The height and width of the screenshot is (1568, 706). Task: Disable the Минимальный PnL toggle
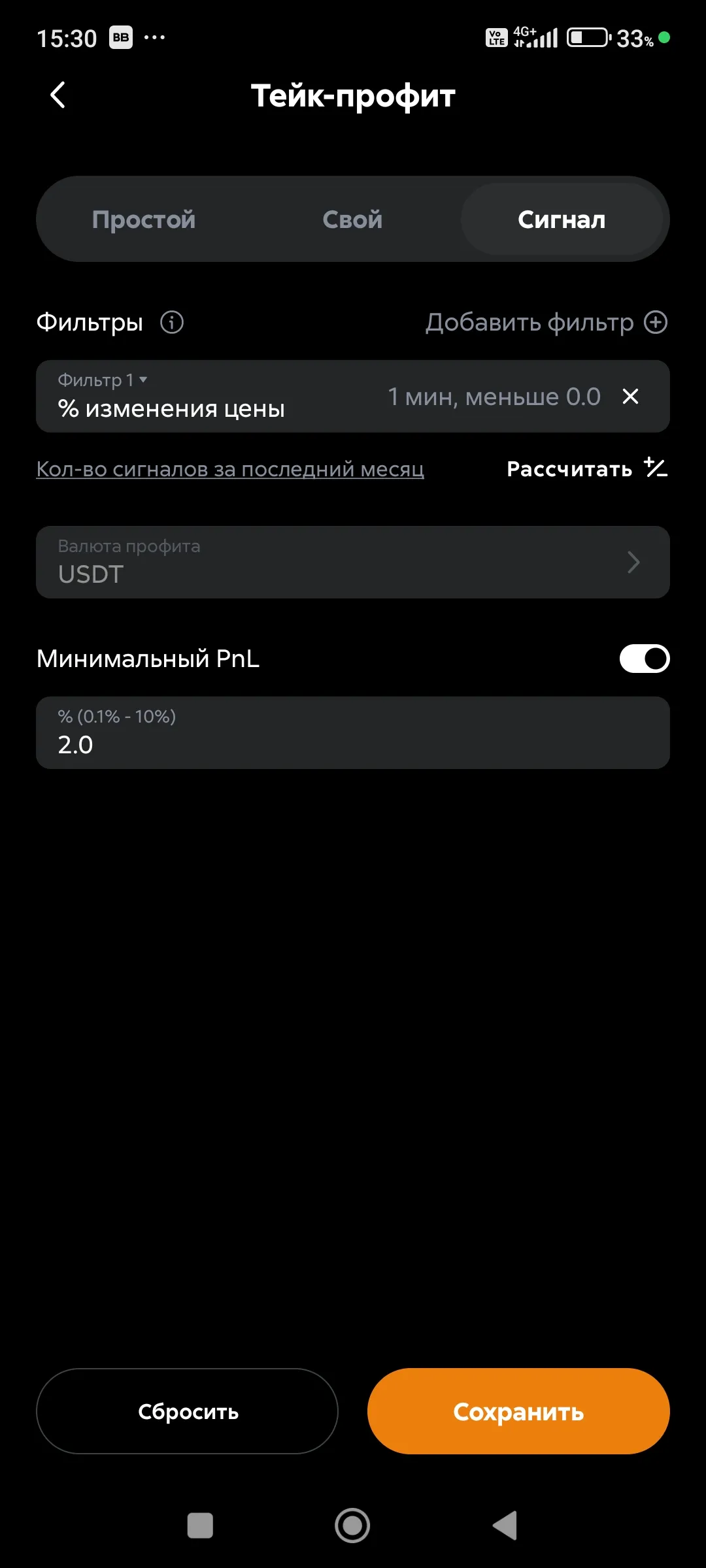(643, 659)
